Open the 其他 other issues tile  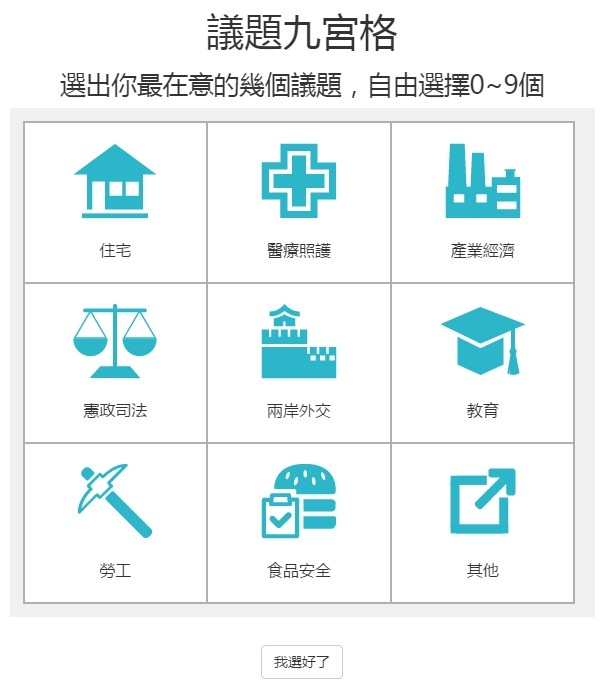(x=482, y=522)
